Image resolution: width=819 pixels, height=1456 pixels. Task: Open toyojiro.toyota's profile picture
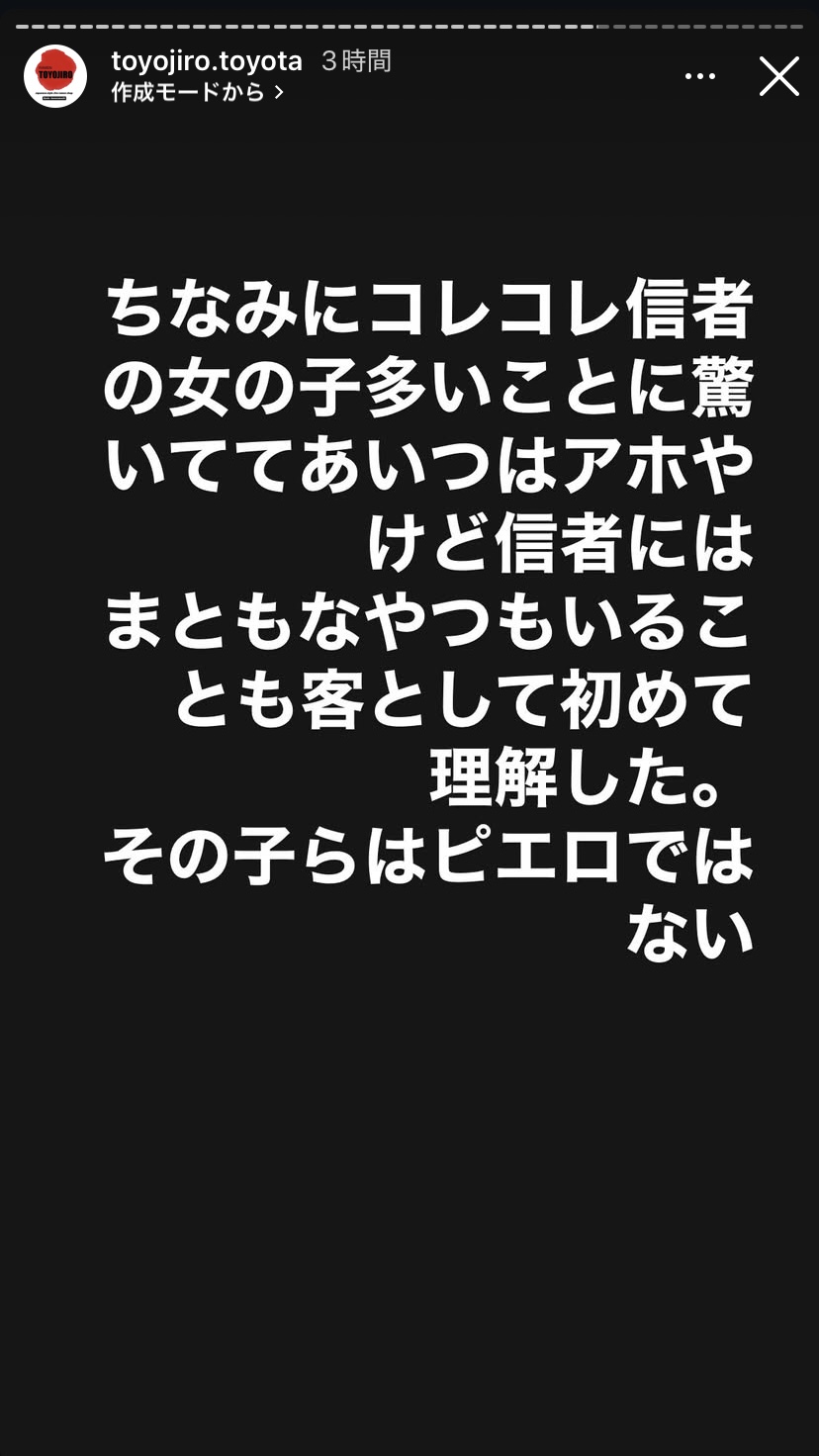coord(55,76)
